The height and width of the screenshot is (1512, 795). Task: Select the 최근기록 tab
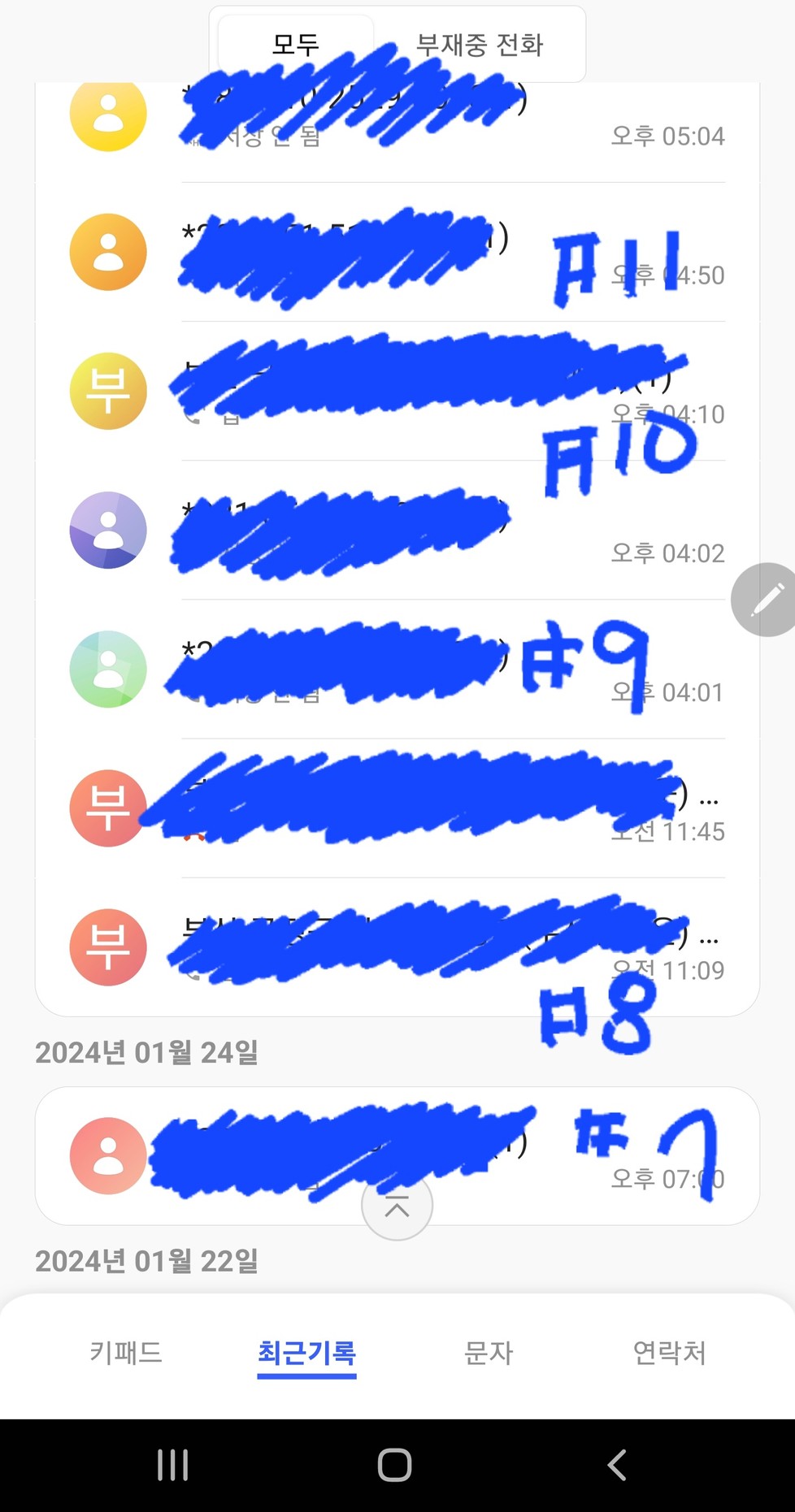click(306, 1353)
